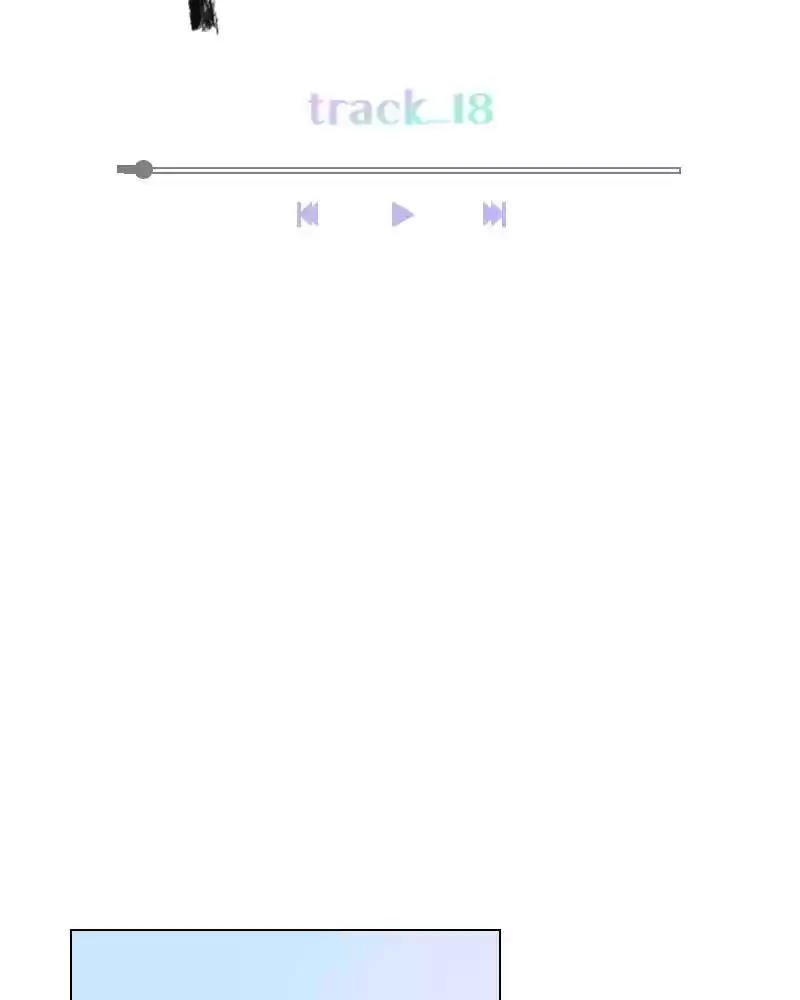
Task: Click the gradient track_18 title
Action: click(400, 110)
